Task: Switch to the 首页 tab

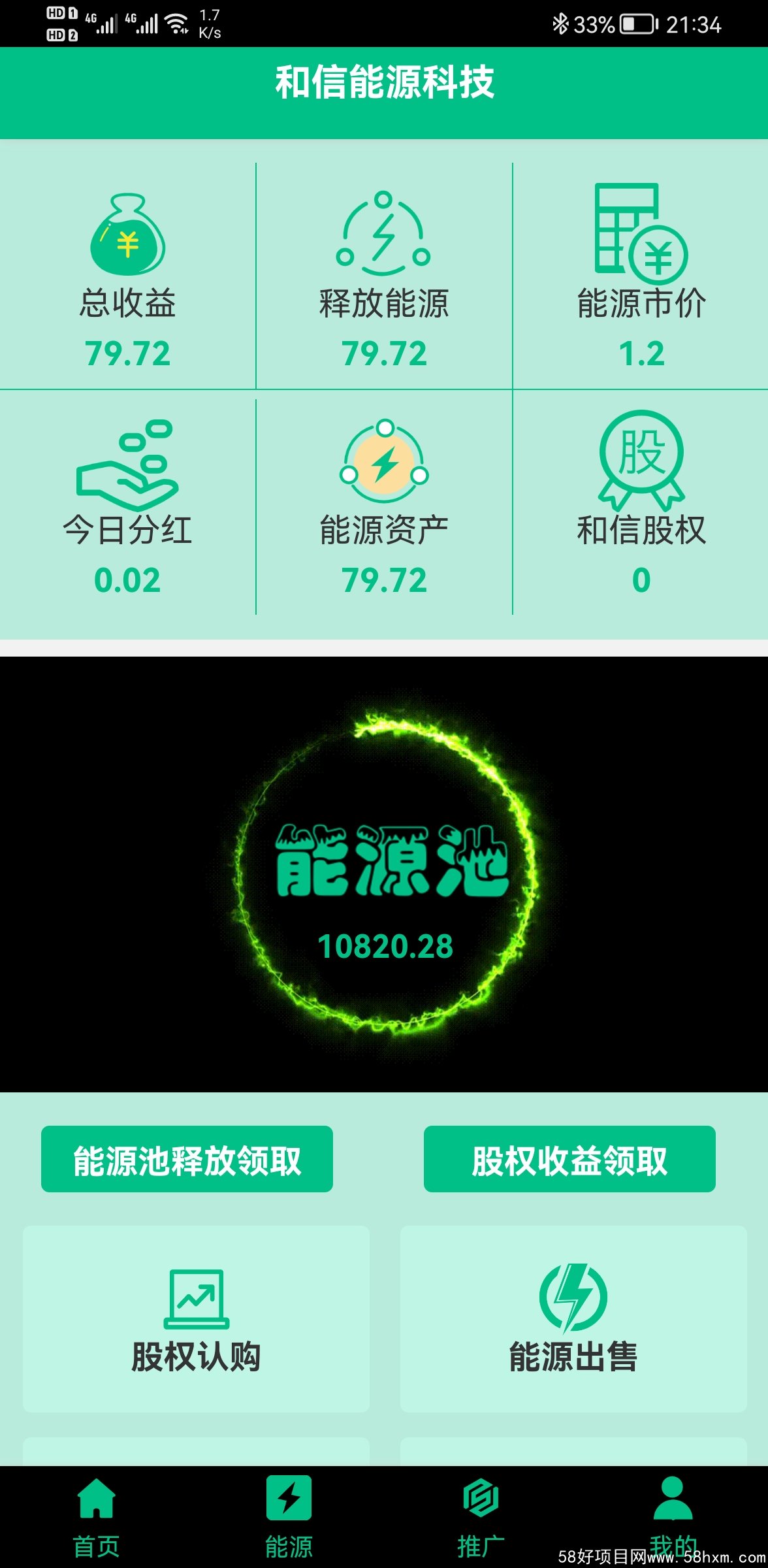Action: click(x=96, y=1517)
